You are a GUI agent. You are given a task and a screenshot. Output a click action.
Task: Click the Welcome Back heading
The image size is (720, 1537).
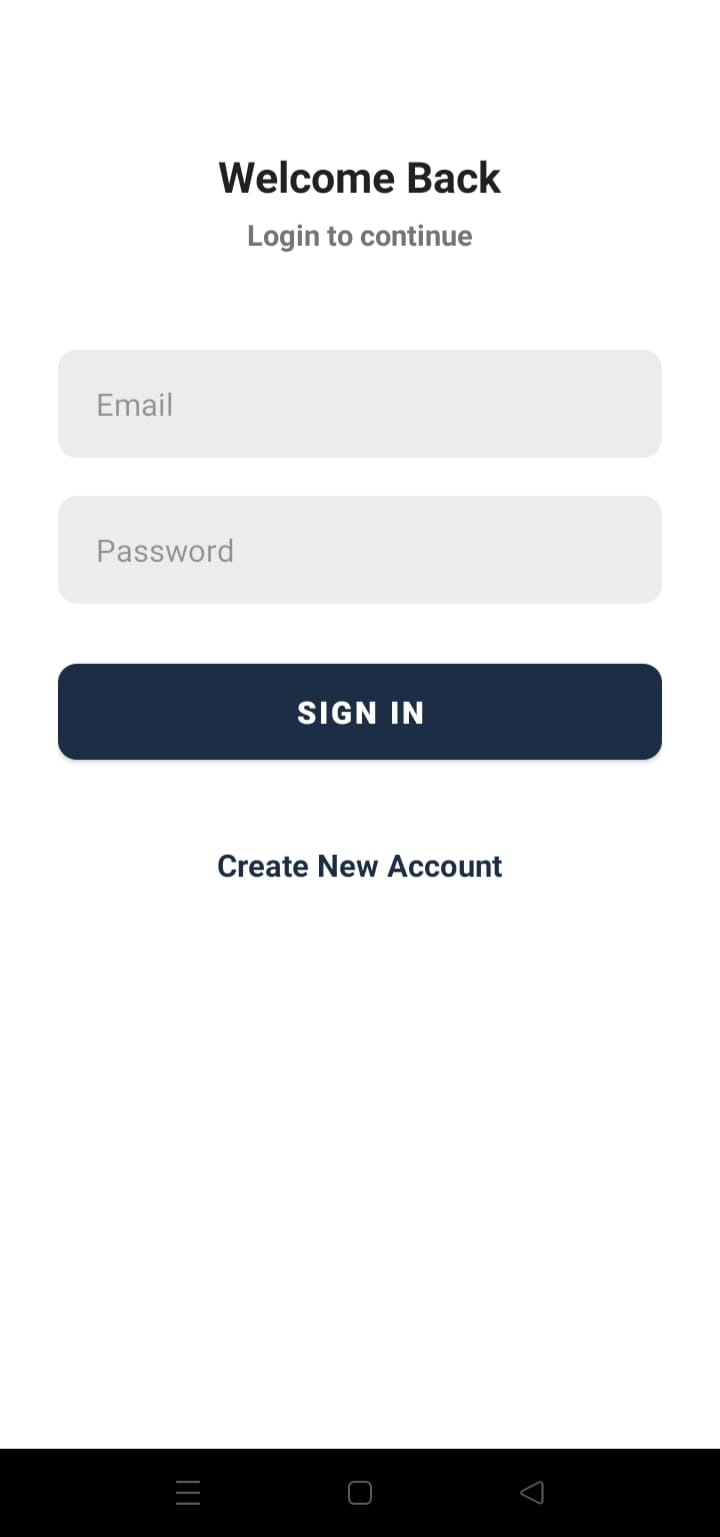coord(359,177)
